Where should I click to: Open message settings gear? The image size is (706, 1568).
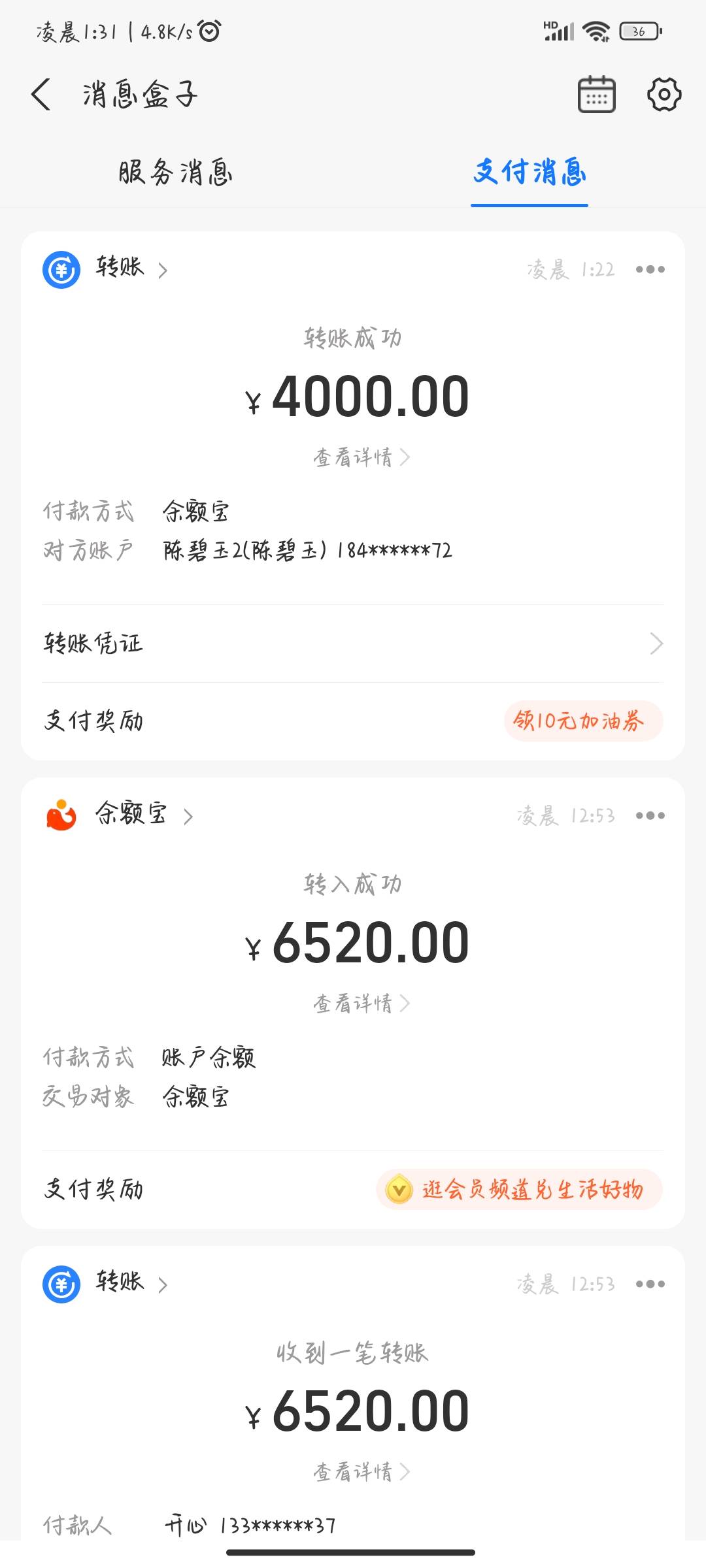664,94
